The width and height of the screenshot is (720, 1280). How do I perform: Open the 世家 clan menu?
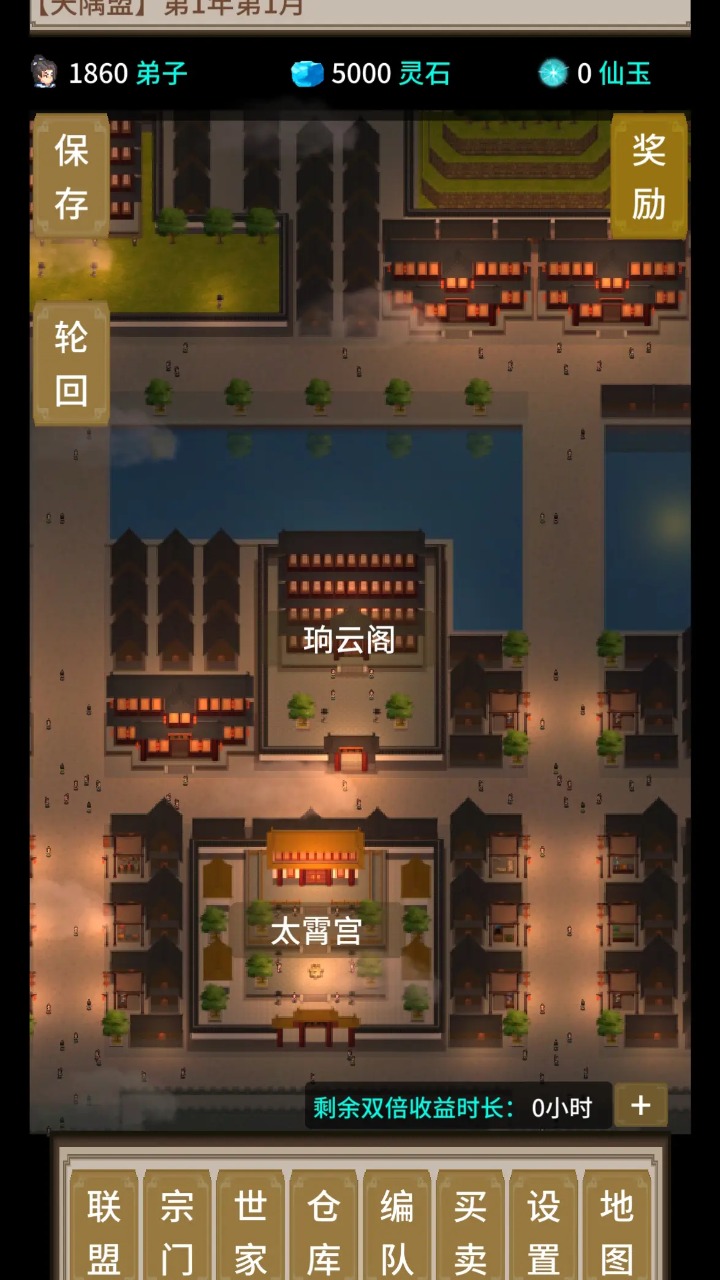pyautogui.click(x=250, y=1232)
